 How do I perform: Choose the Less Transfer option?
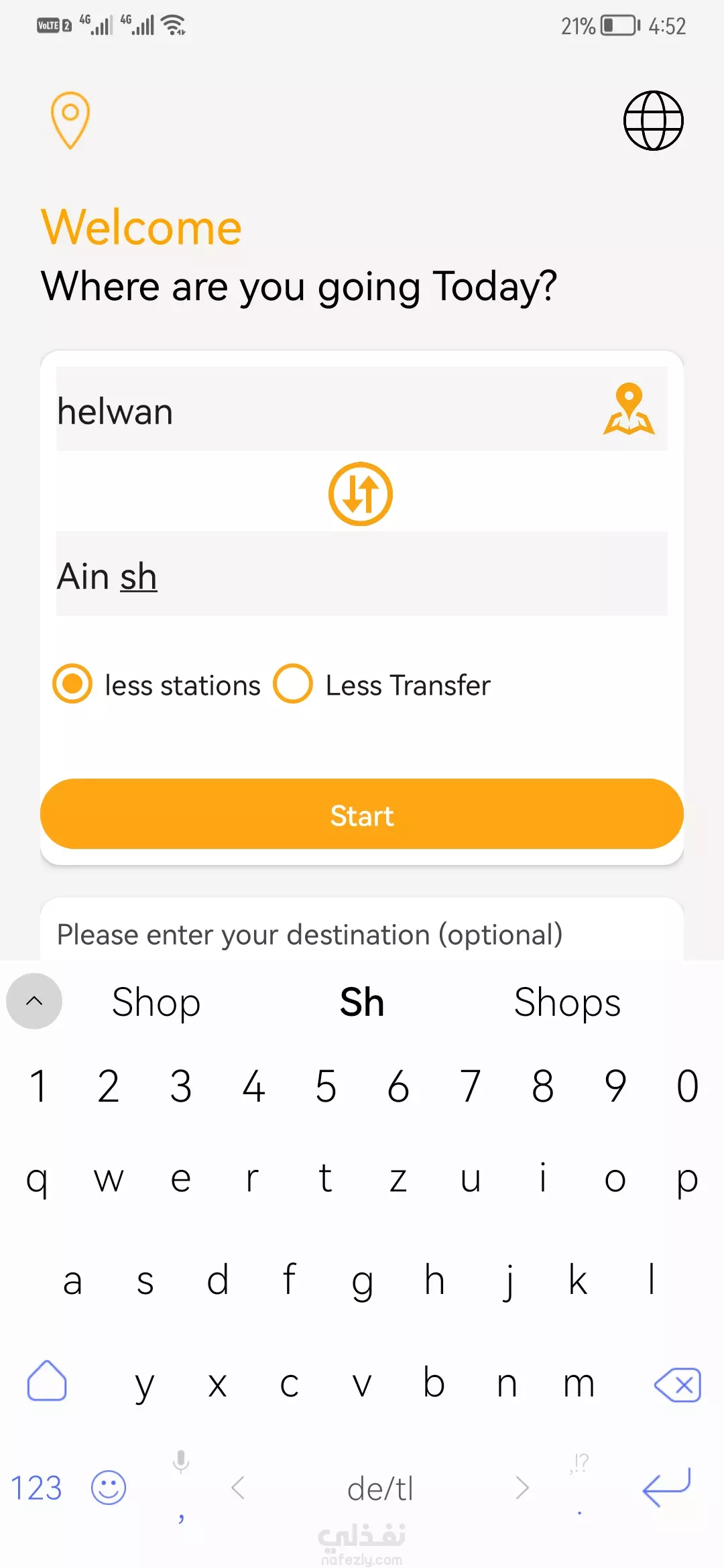point(382,684)
